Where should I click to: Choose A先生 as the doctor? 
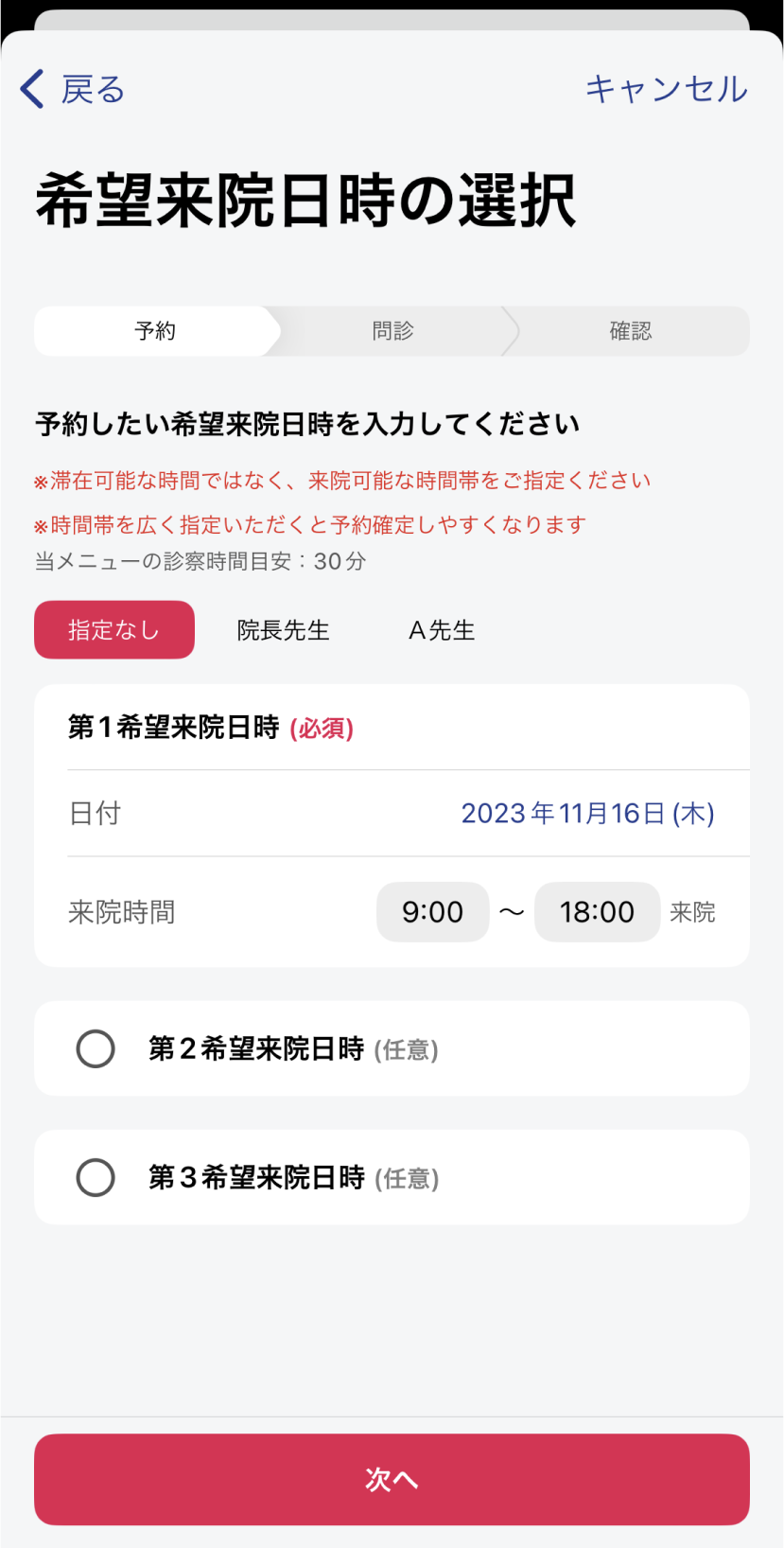click(442, 630)
